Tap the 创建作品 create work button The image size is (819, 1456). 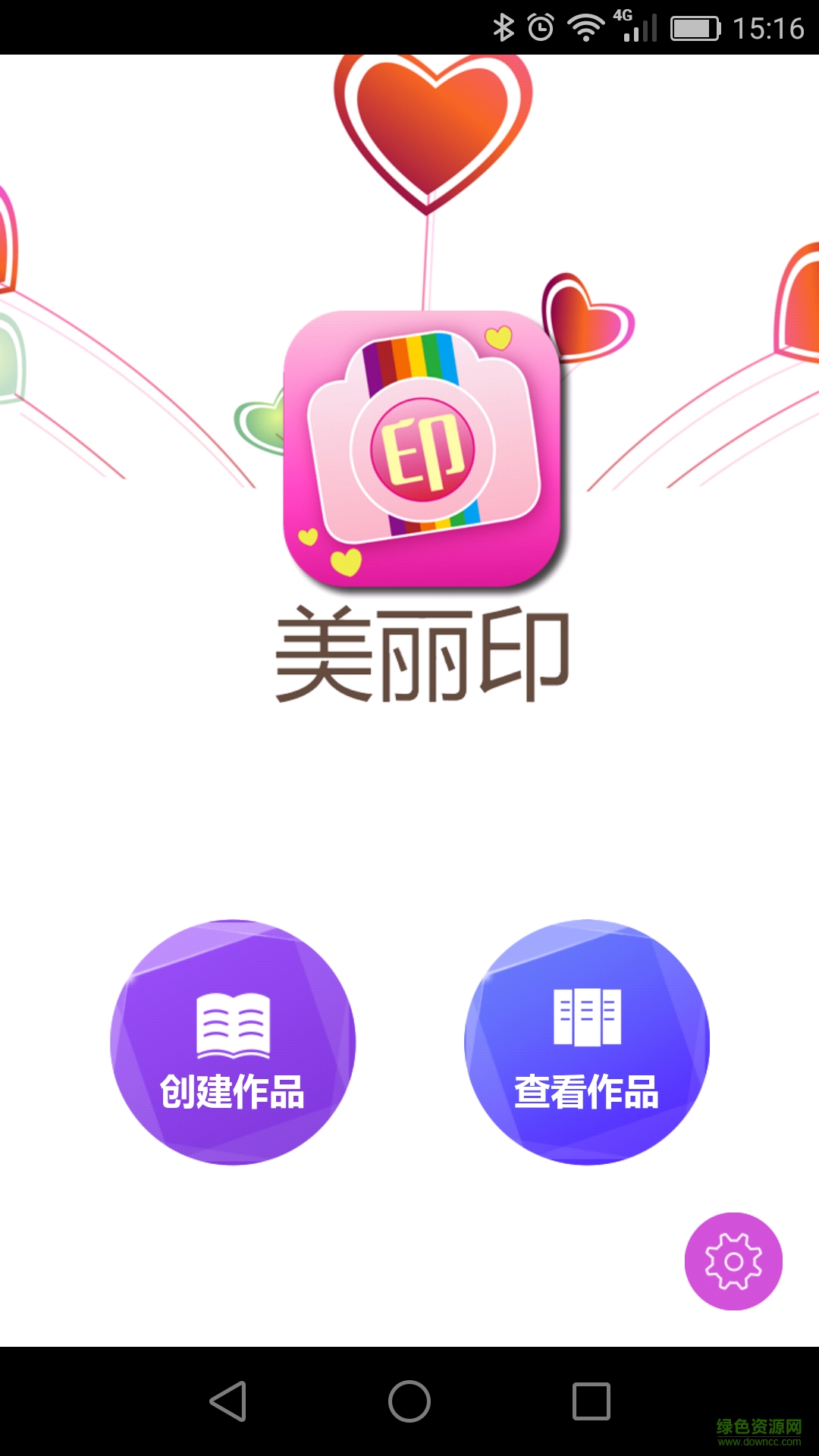[x=233, y=1042]
